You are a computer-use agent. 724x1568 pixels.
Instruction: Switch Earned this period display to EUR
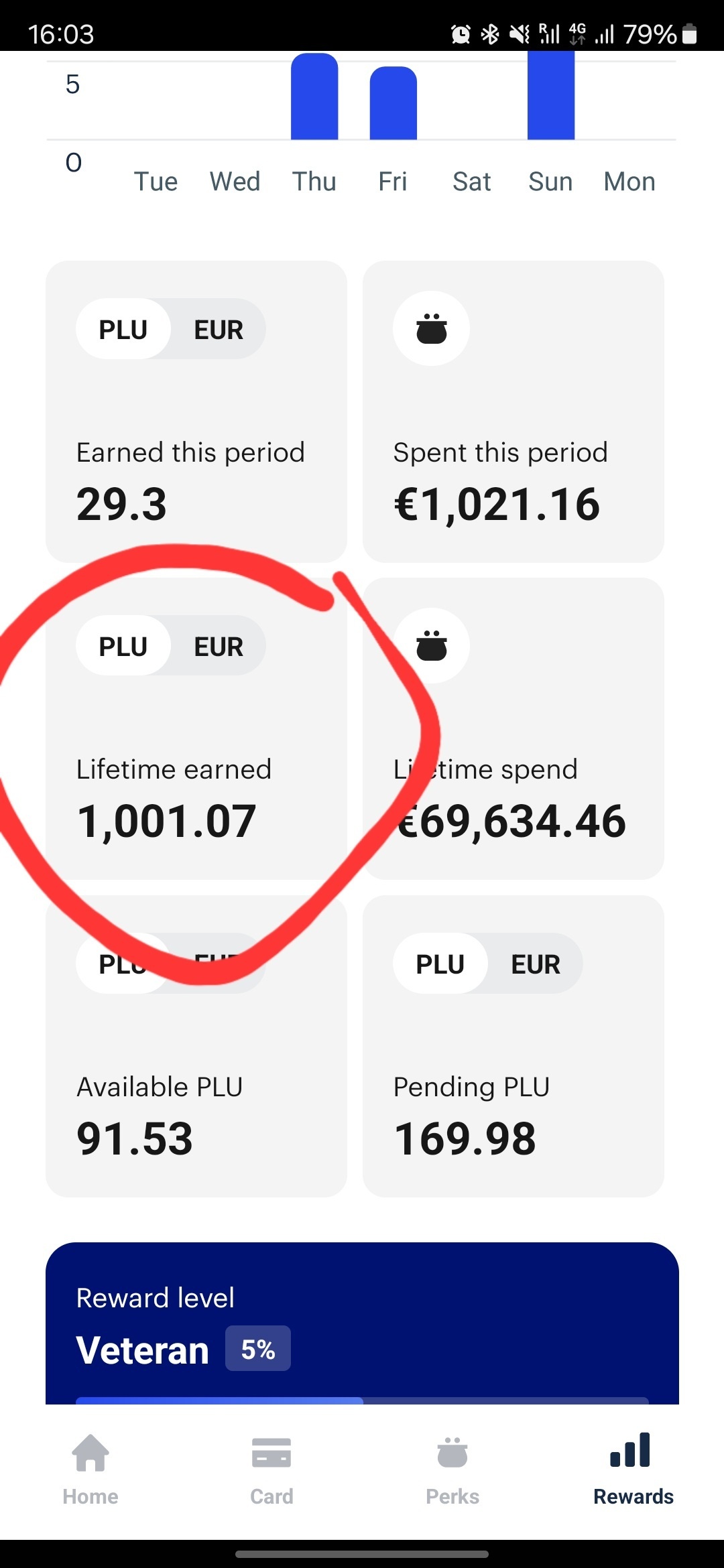click(x=217, y=328)
